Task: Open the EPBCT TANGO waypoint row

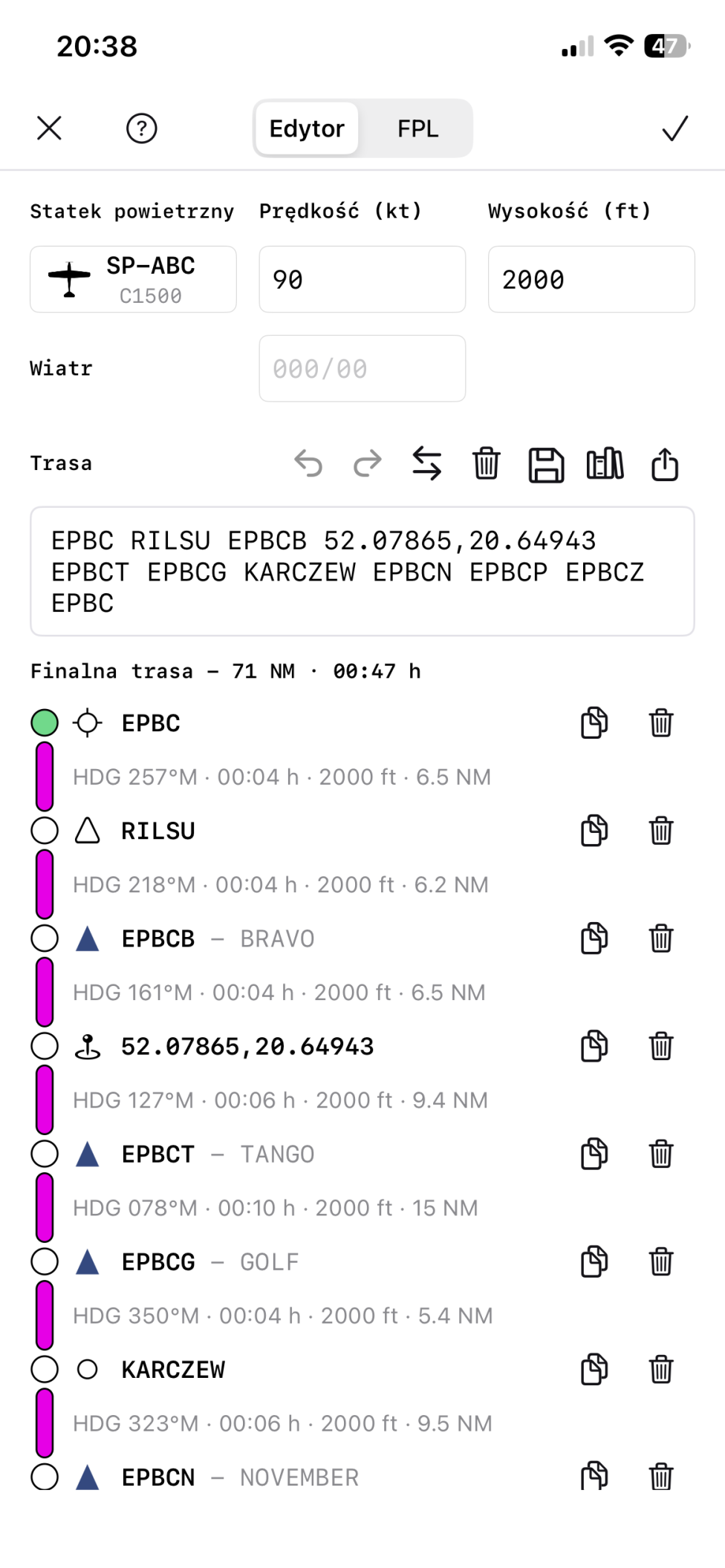Action: click(297, 1154)
